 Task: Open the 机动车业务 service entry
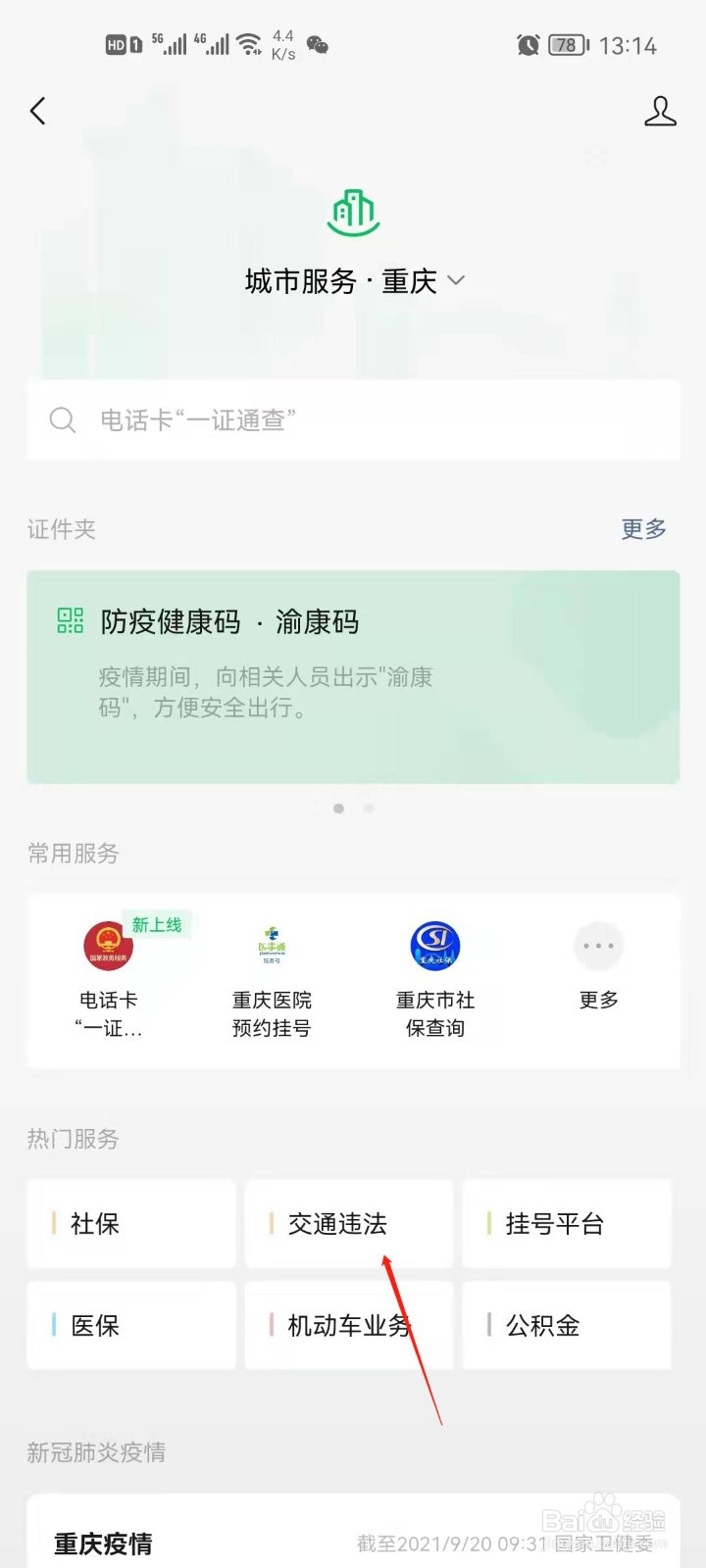coord(349,1326)
